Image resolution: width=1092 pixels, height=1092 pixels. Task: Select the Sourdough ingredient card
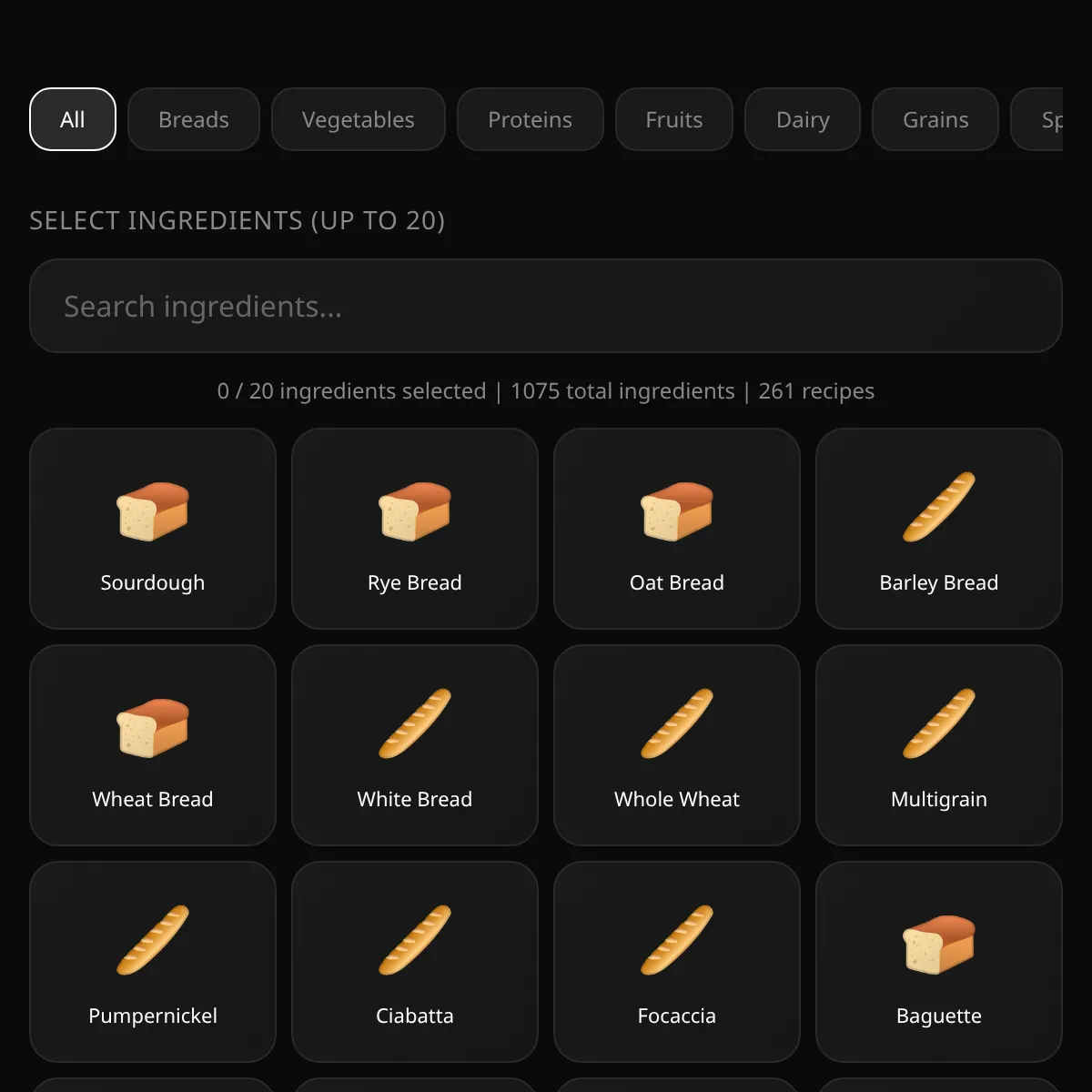click(x=153, y=529)
